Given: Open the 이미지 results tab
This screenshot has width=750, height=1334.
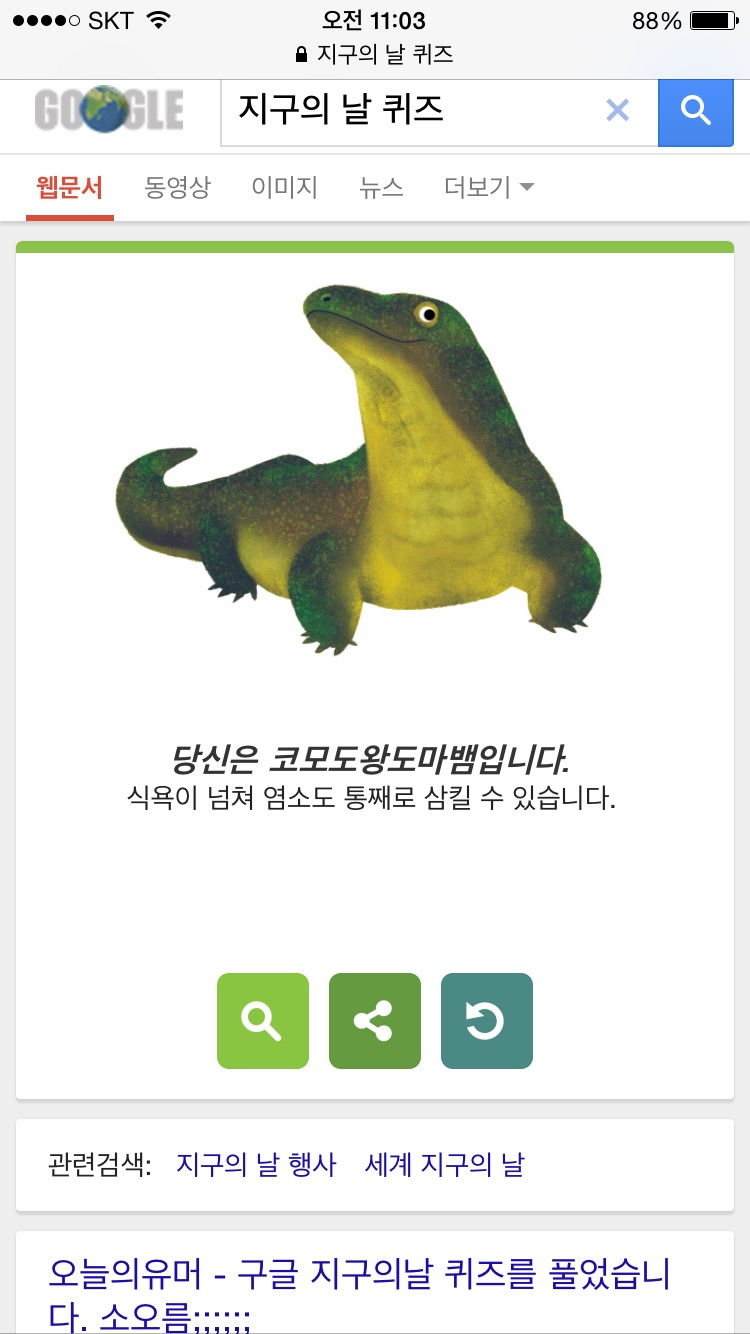Looking at the screenshot, I should (x=285, y=187).
